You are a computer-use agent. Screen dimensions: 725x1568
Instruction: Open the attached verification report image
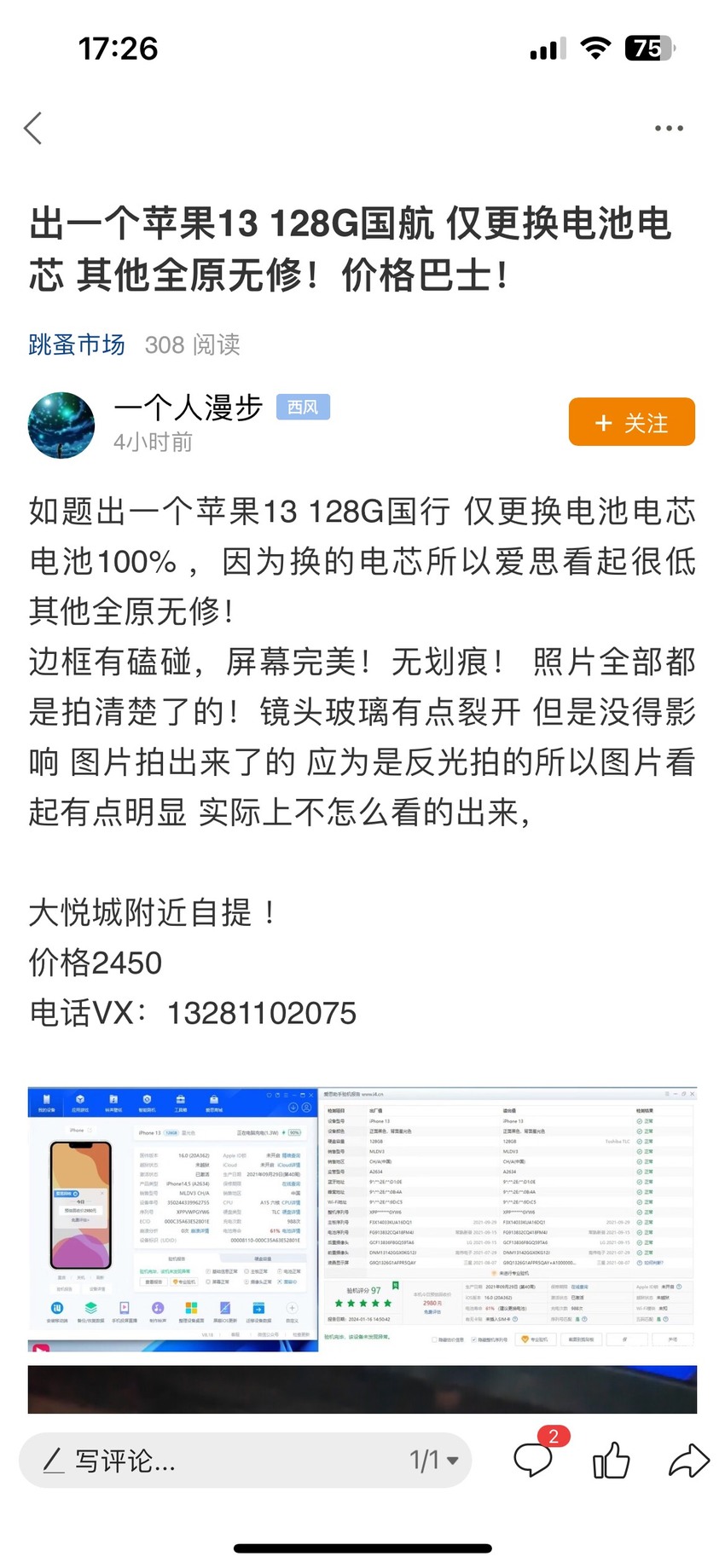click(x=362, y=1218)
